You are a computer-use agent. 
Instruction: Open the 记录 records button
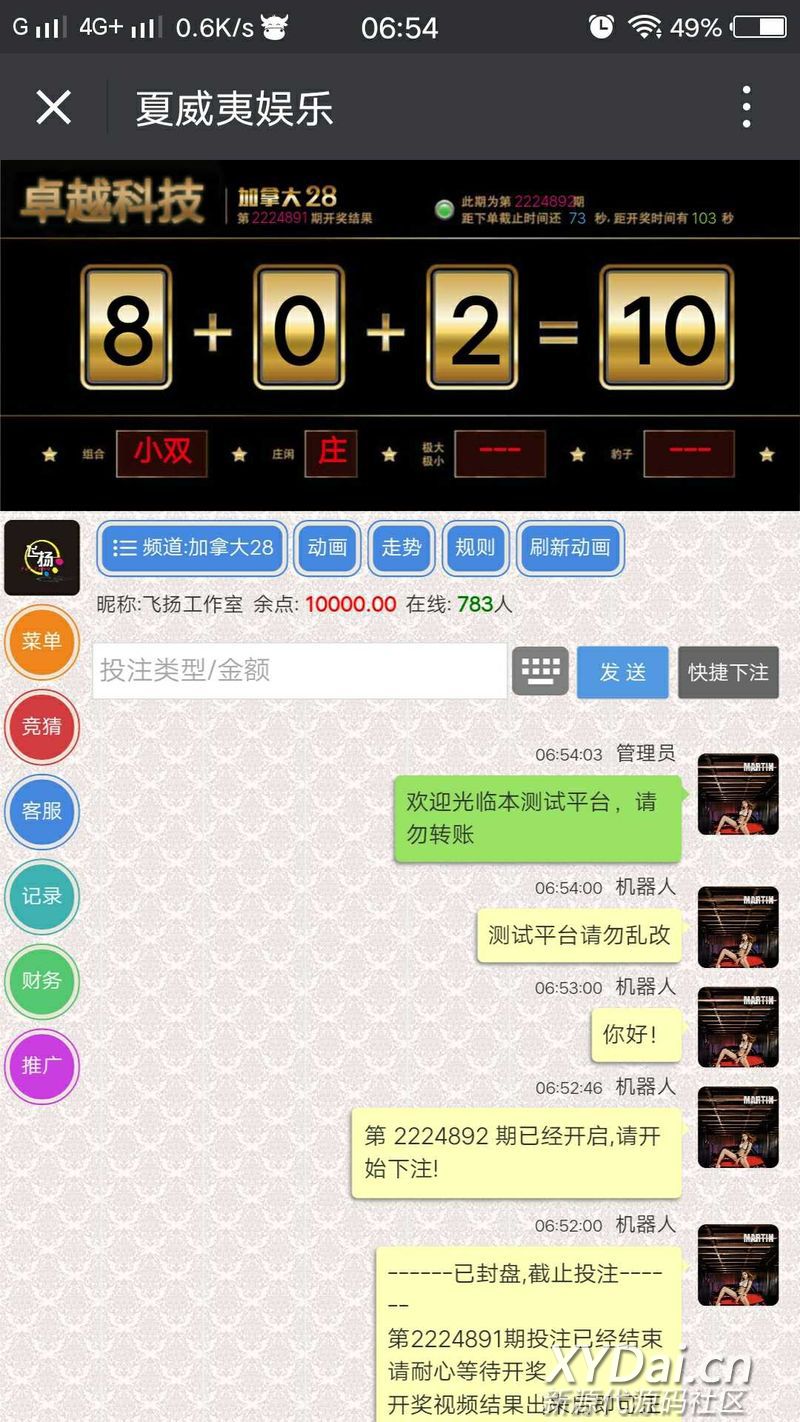click(x=42, y=896)
